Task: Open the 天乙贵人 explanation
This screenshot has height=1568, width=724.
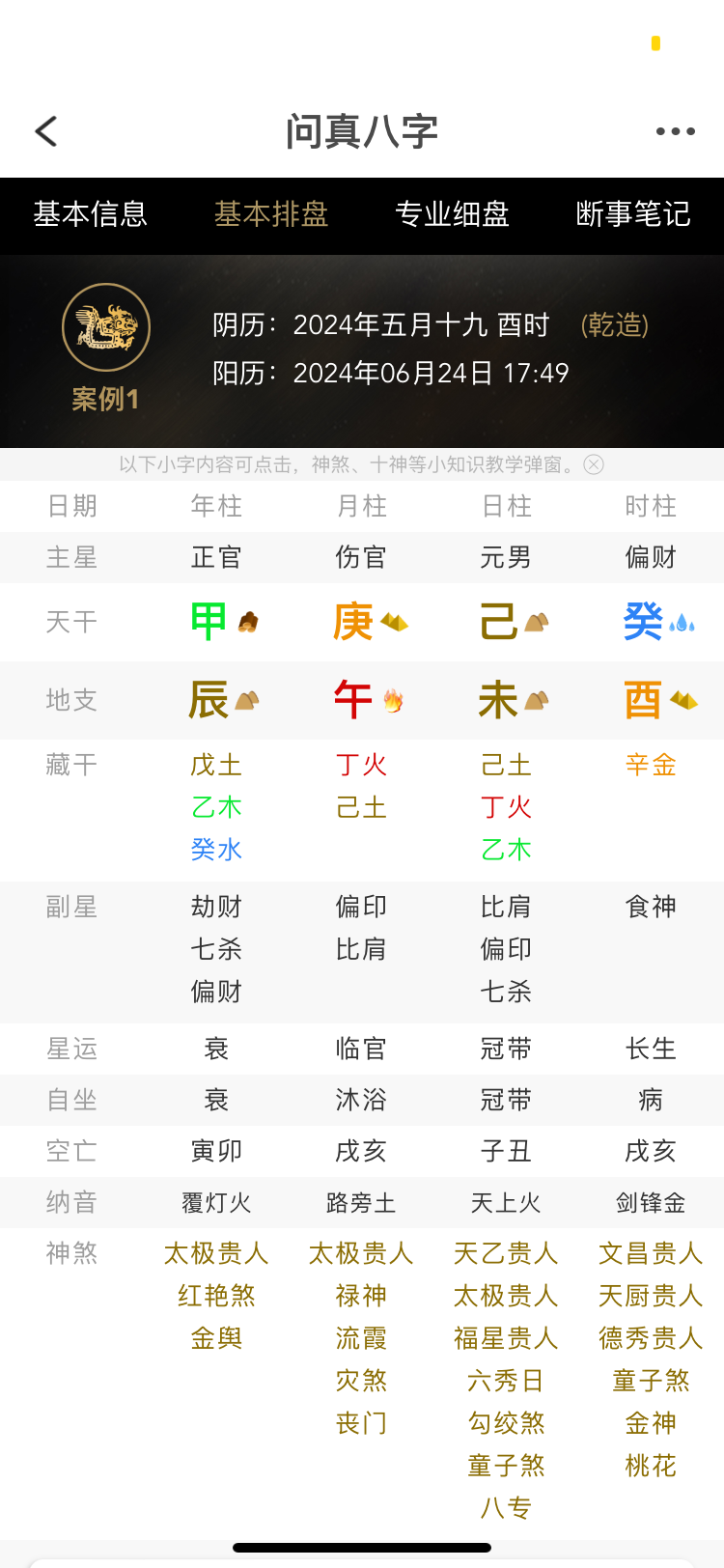Action: (506, 1253)
